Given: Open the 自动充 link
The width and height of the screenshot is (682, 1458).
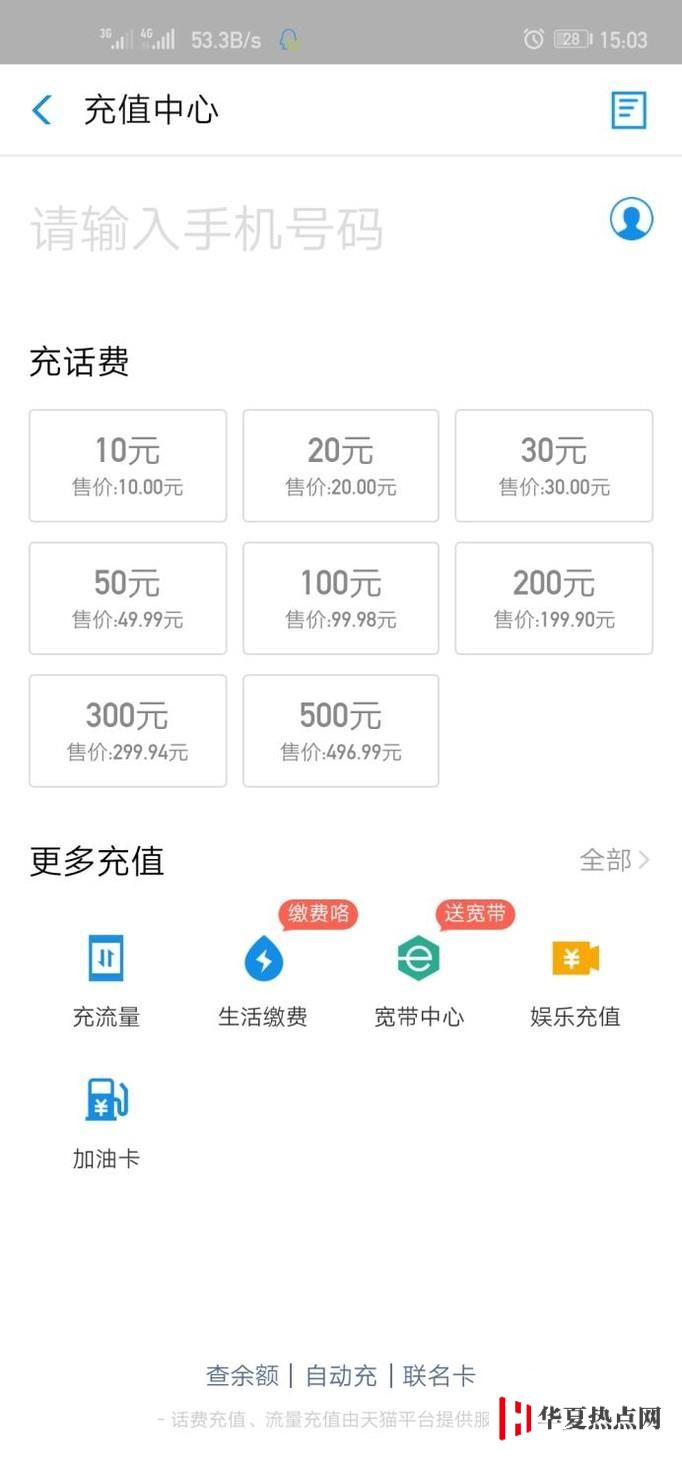Looking at the screenshot, I should coord(341,1376).
